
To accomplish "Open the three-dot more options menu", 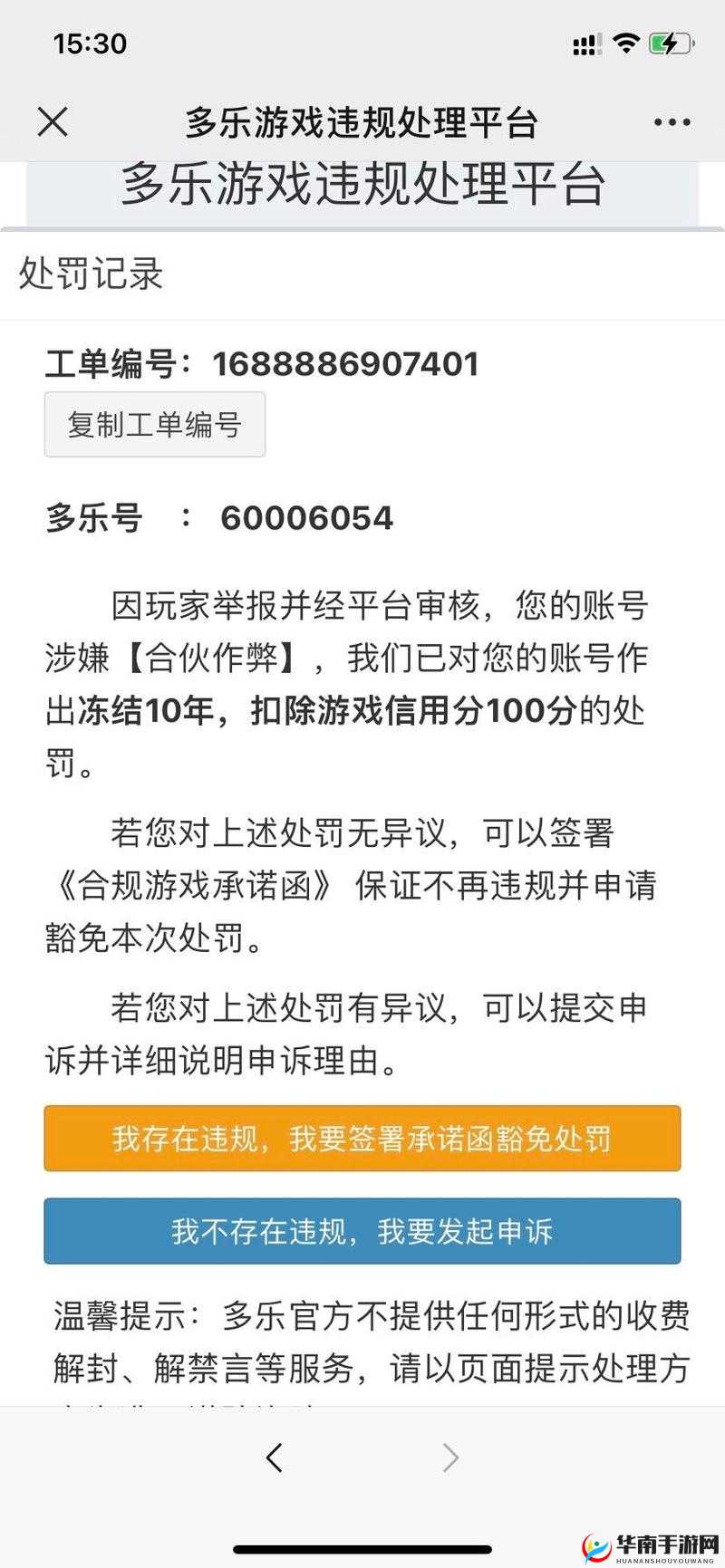I will pos(669,121).
